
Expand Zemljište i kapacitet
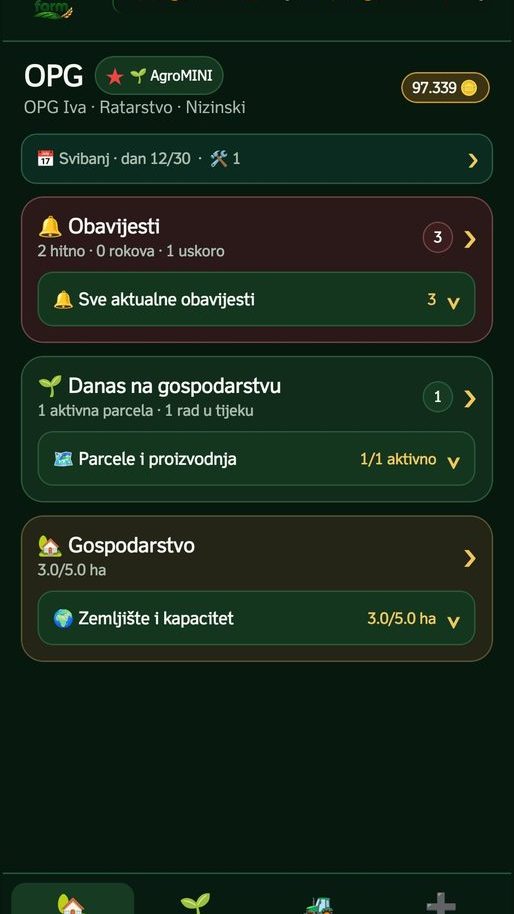click(x=256, y=618)
